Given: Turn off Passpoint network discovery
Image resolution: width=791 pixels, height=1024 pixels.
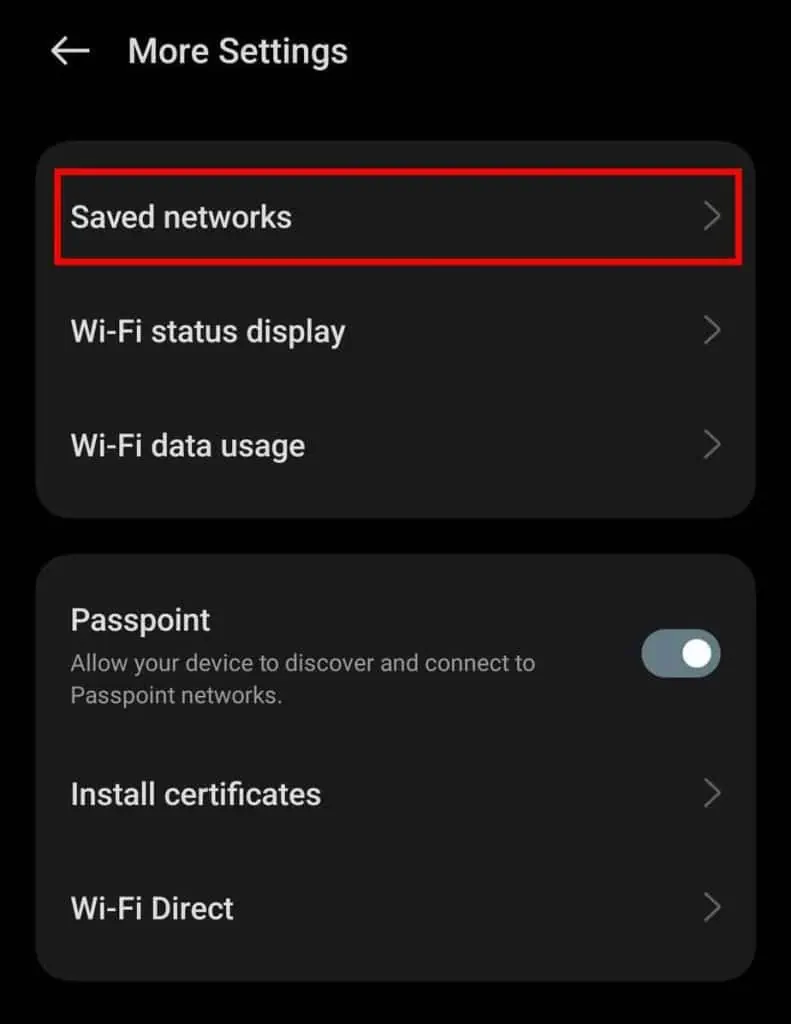Looking at the screenshot, I should pyautogui.click(x=680, y=653).
